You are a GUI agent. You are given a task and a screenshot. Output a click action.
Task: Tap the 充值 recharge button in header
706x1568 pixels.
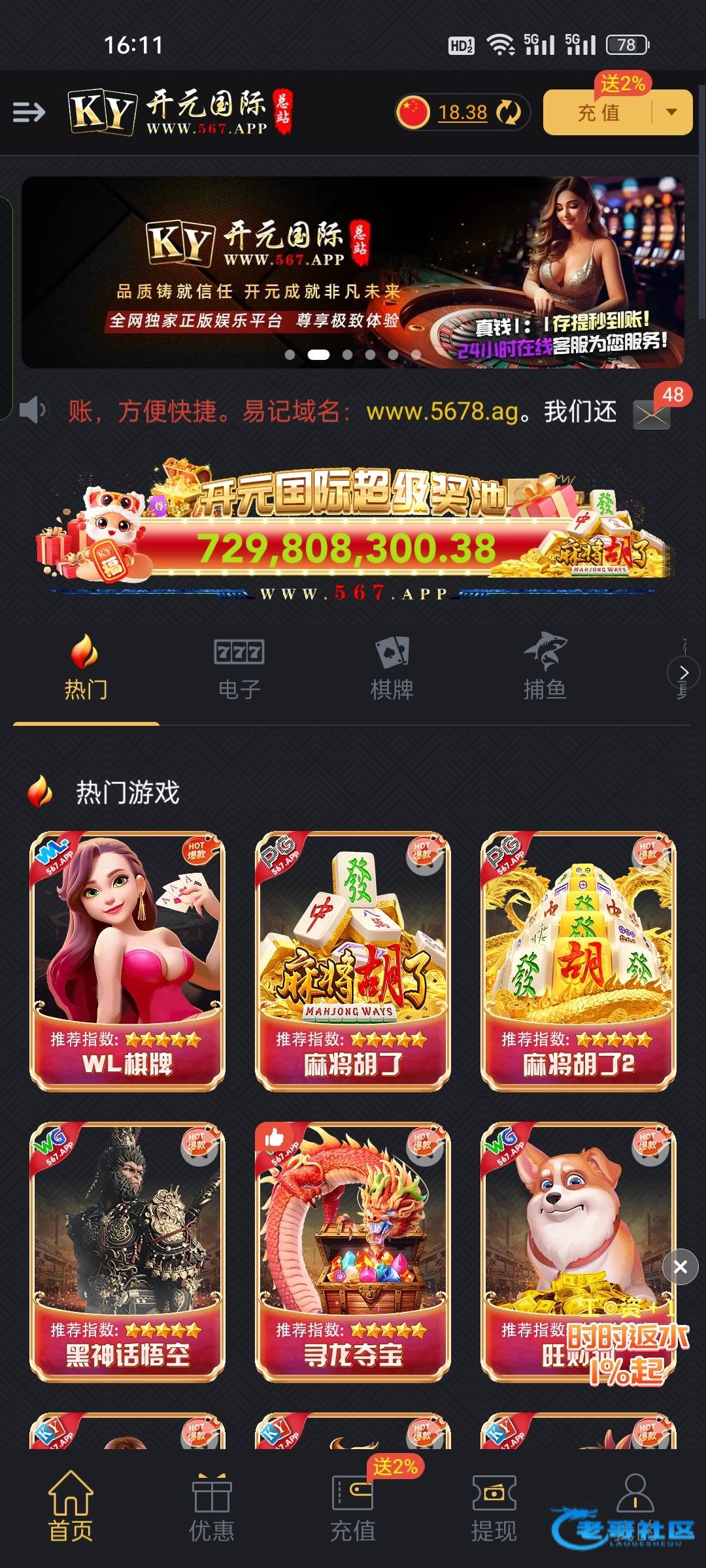coord(597,112)
